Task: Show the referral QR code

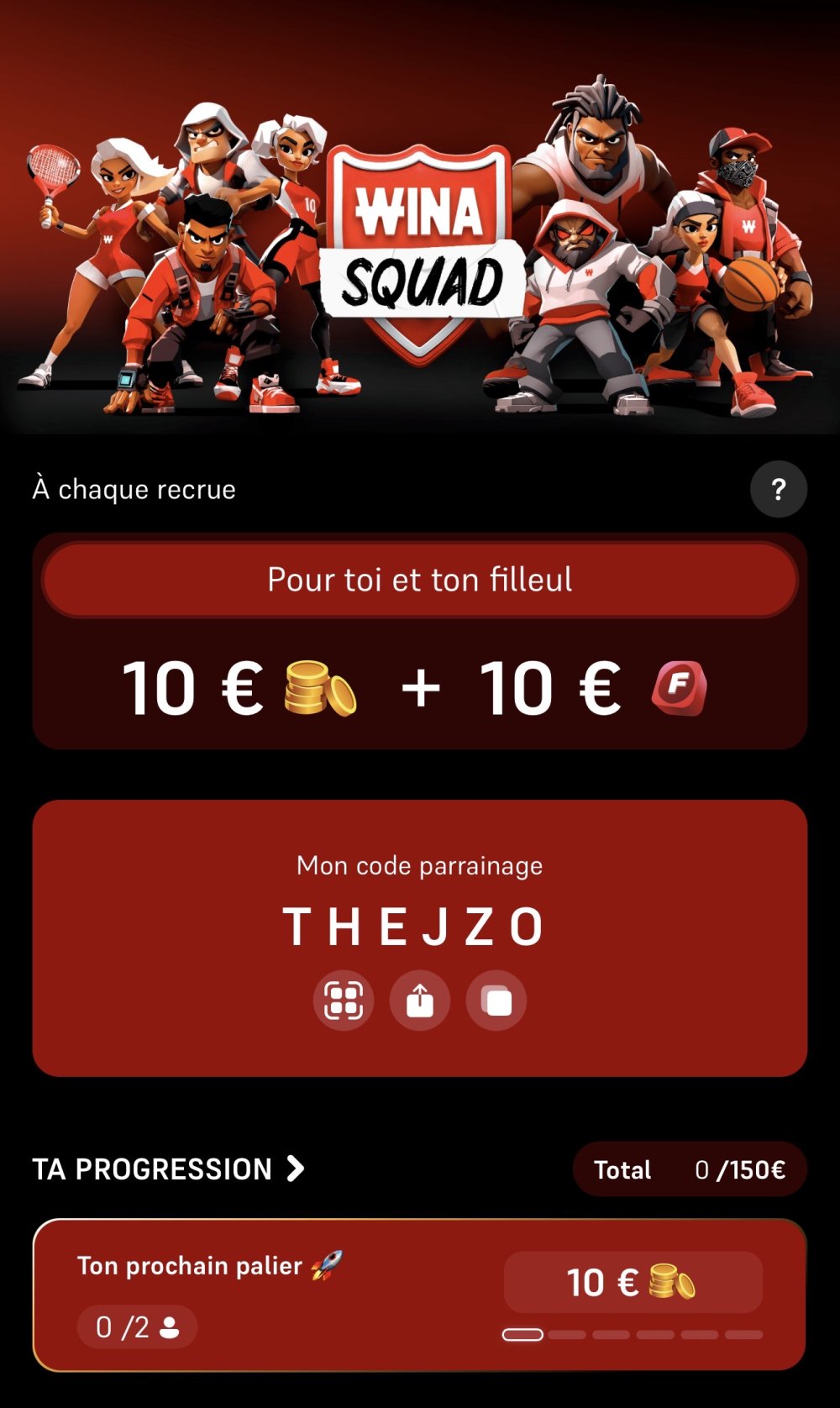Action: pyautogui.click(x=344, y=1001)
